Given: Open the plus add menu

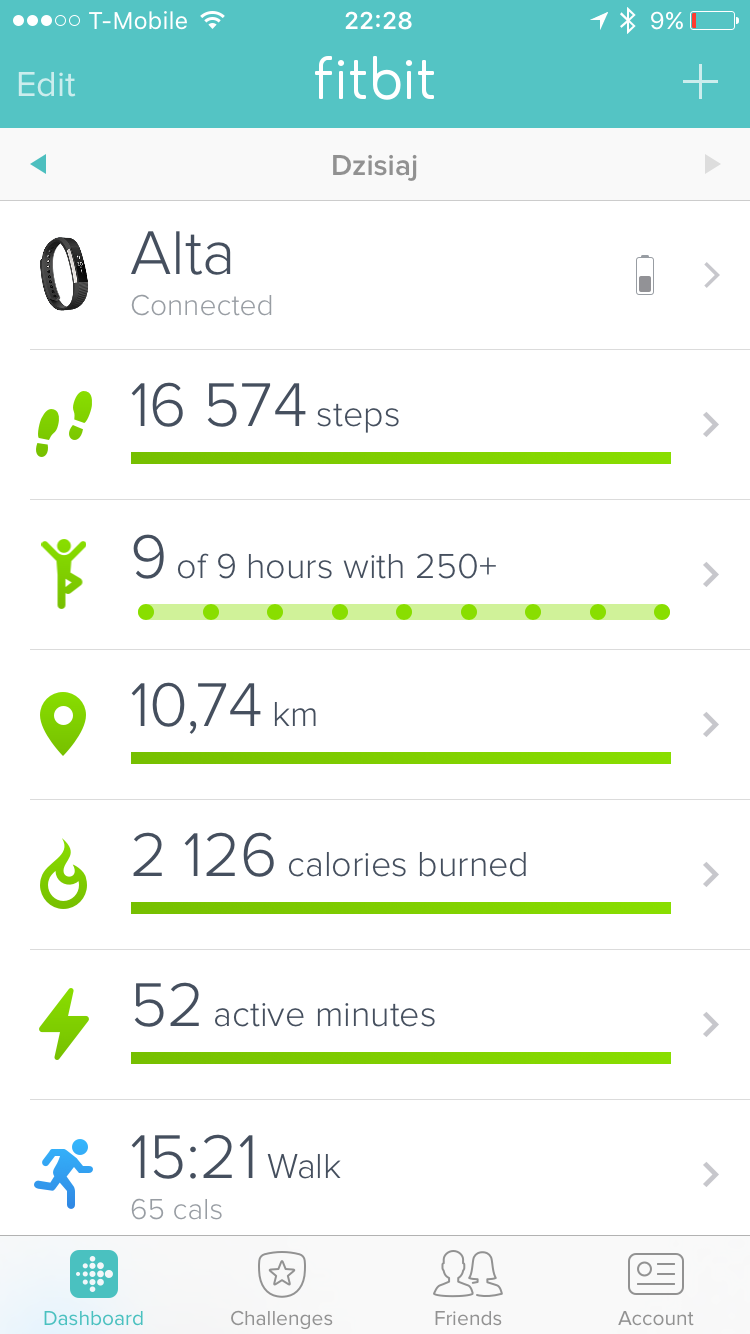Looking at the screenshot, I should [700, 82].
